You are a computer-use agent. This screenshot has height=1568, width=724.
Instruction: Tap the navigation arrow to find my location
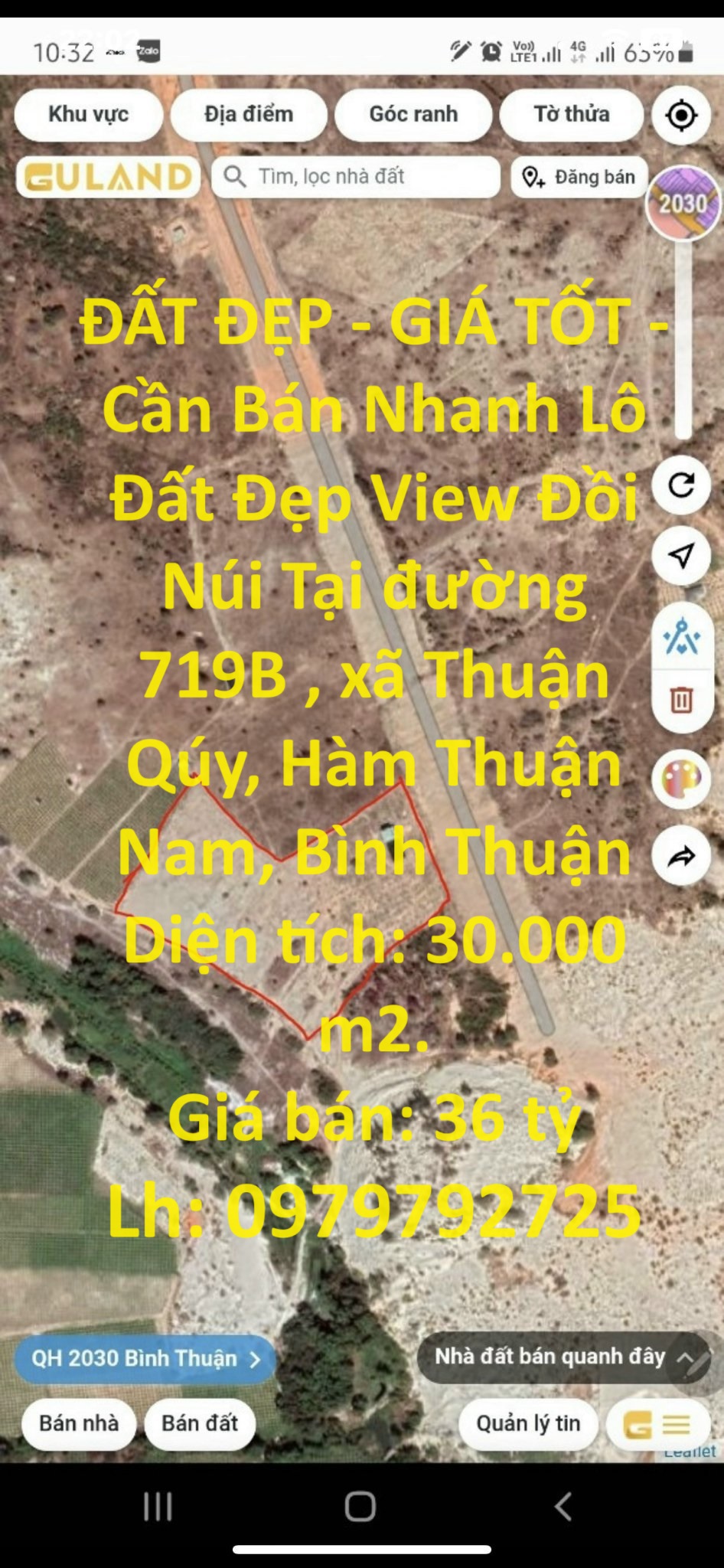pos(680,555)
